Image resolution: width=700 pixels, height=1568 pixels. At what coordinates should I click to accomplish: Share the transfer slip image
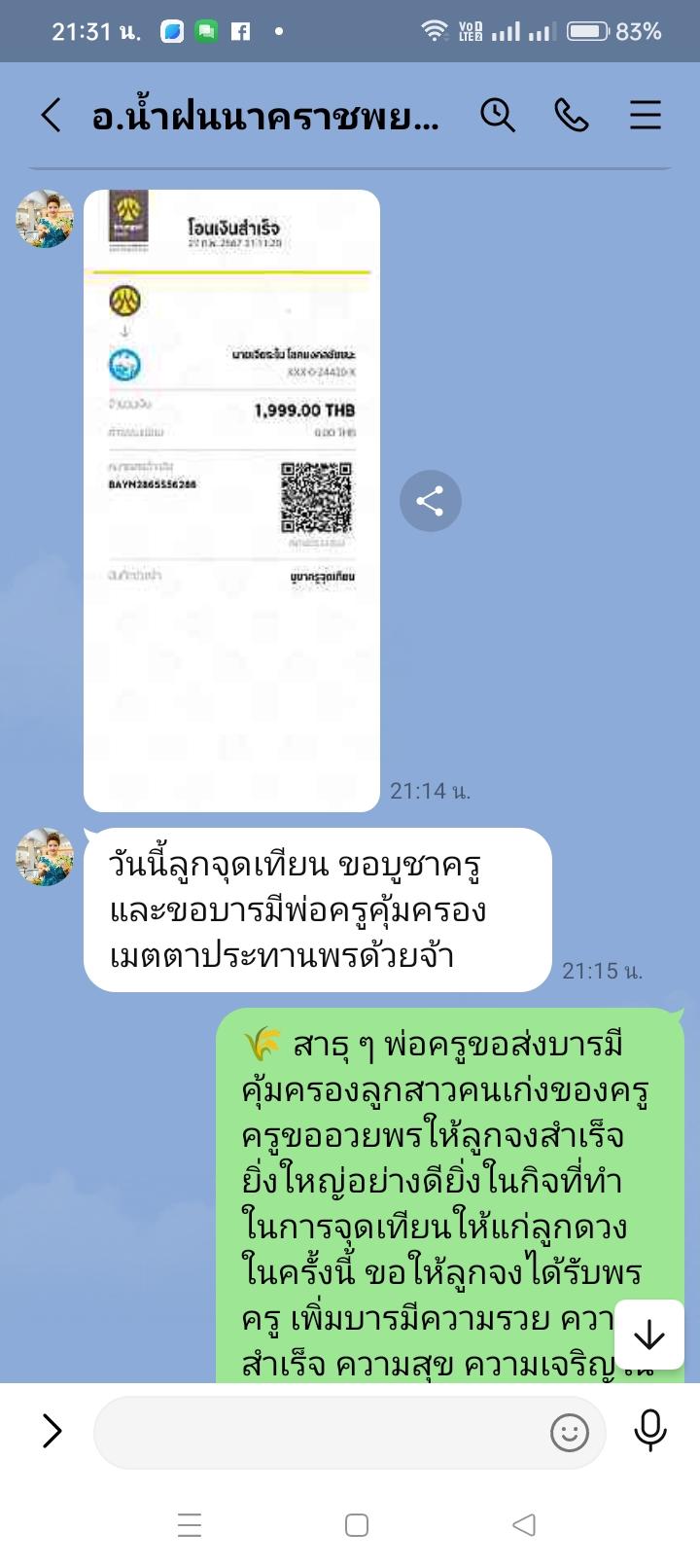(430, 501)
